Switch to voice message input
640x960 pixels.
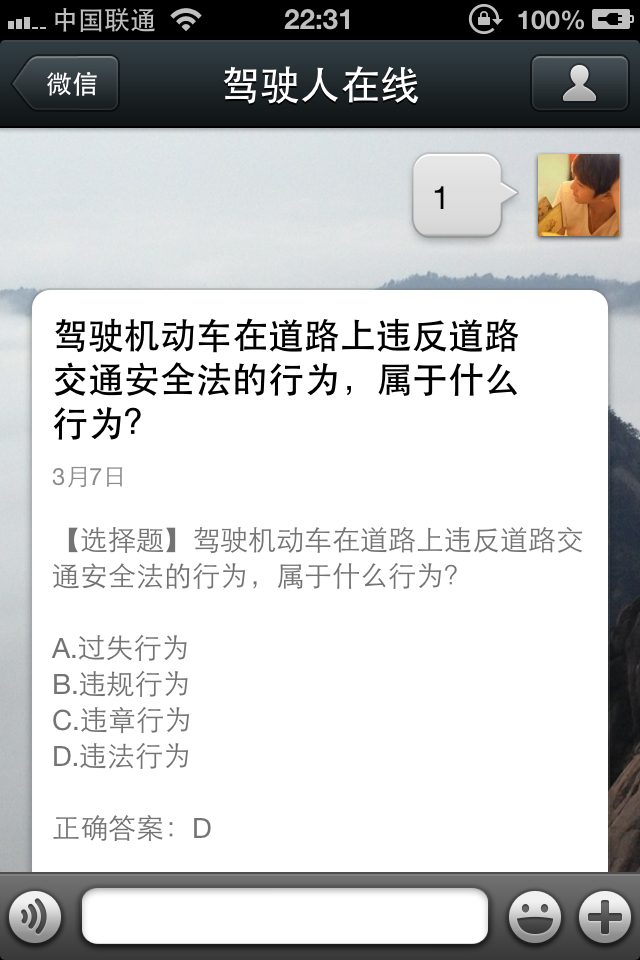(x=35, y=916)
